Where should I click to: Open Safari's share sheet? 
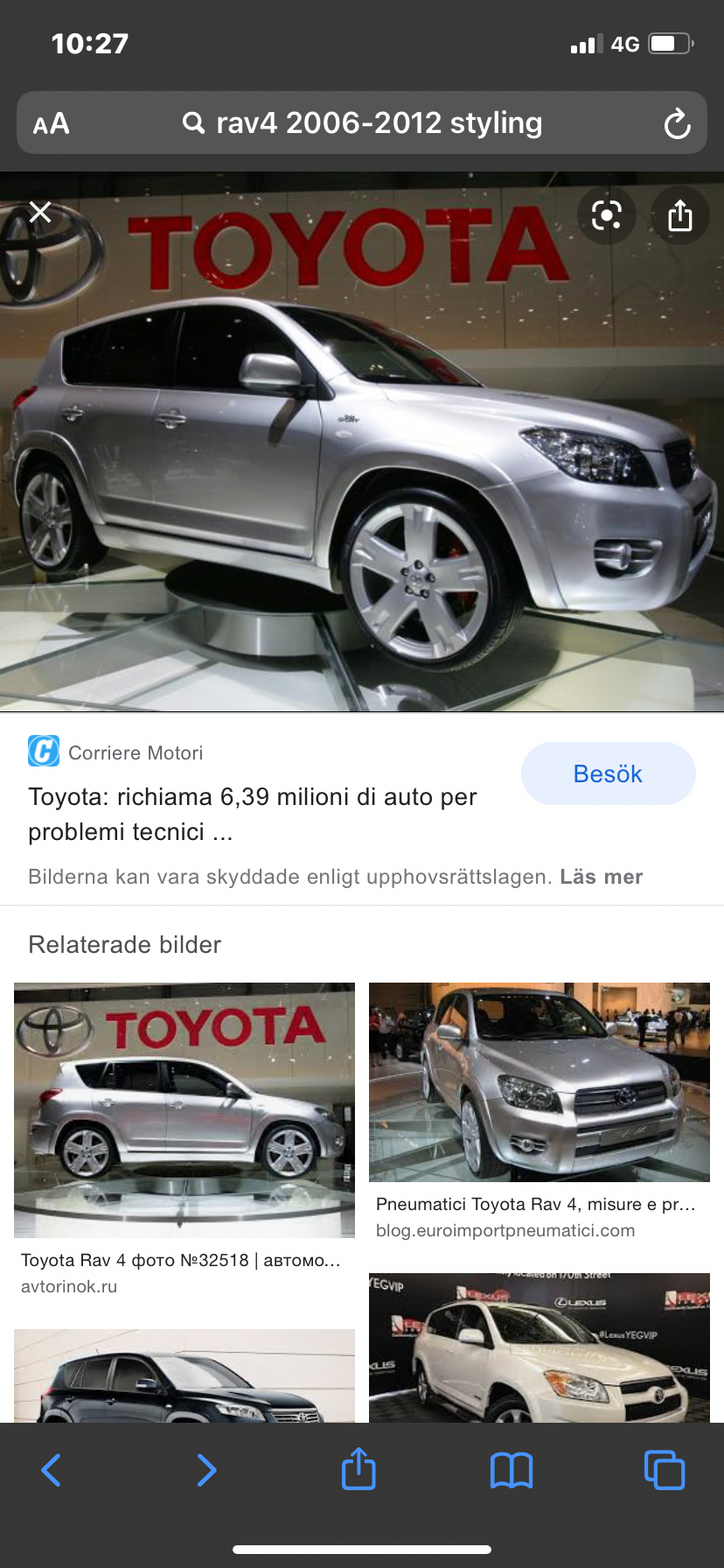click(359, 1470)
